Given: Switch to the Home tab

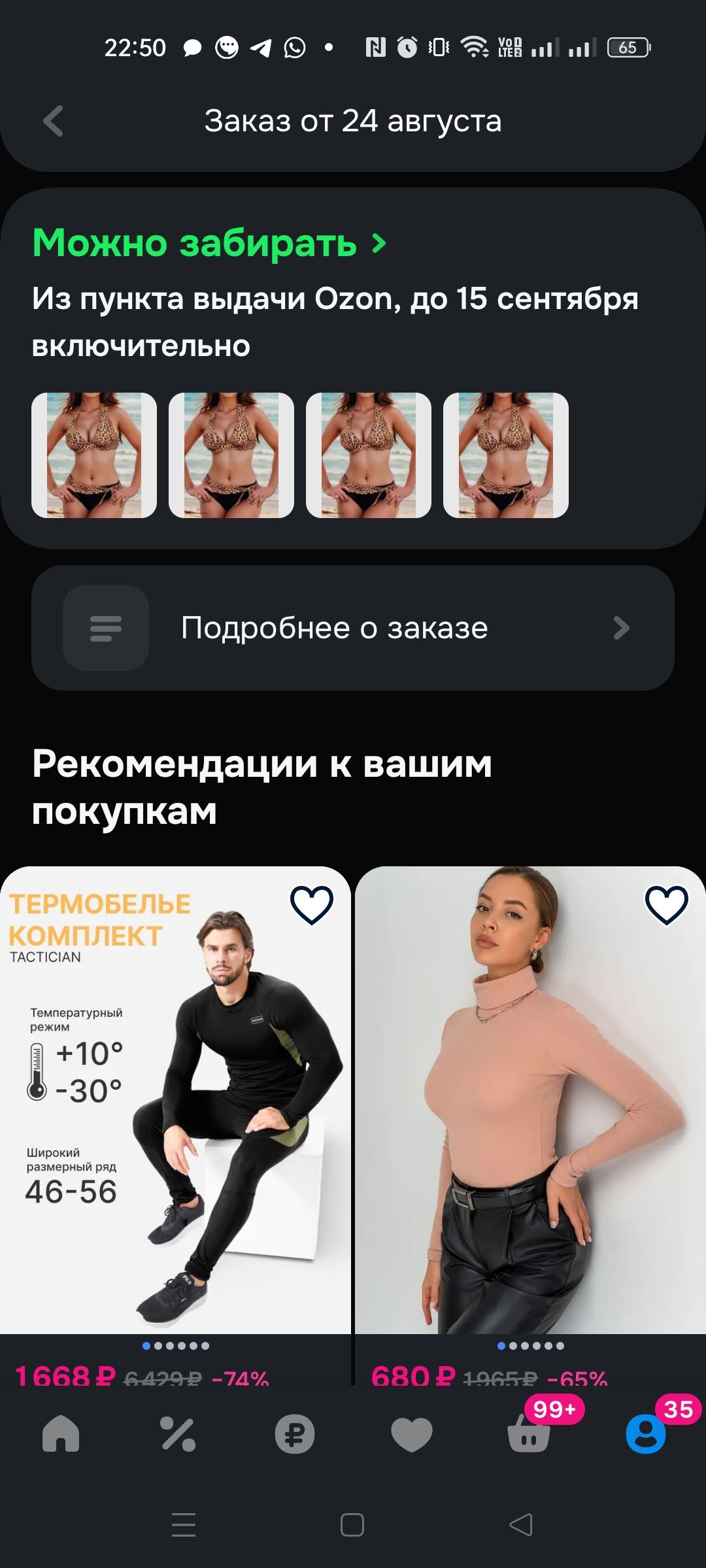Looking at the screenshot, I should (x=61, y=1434).
